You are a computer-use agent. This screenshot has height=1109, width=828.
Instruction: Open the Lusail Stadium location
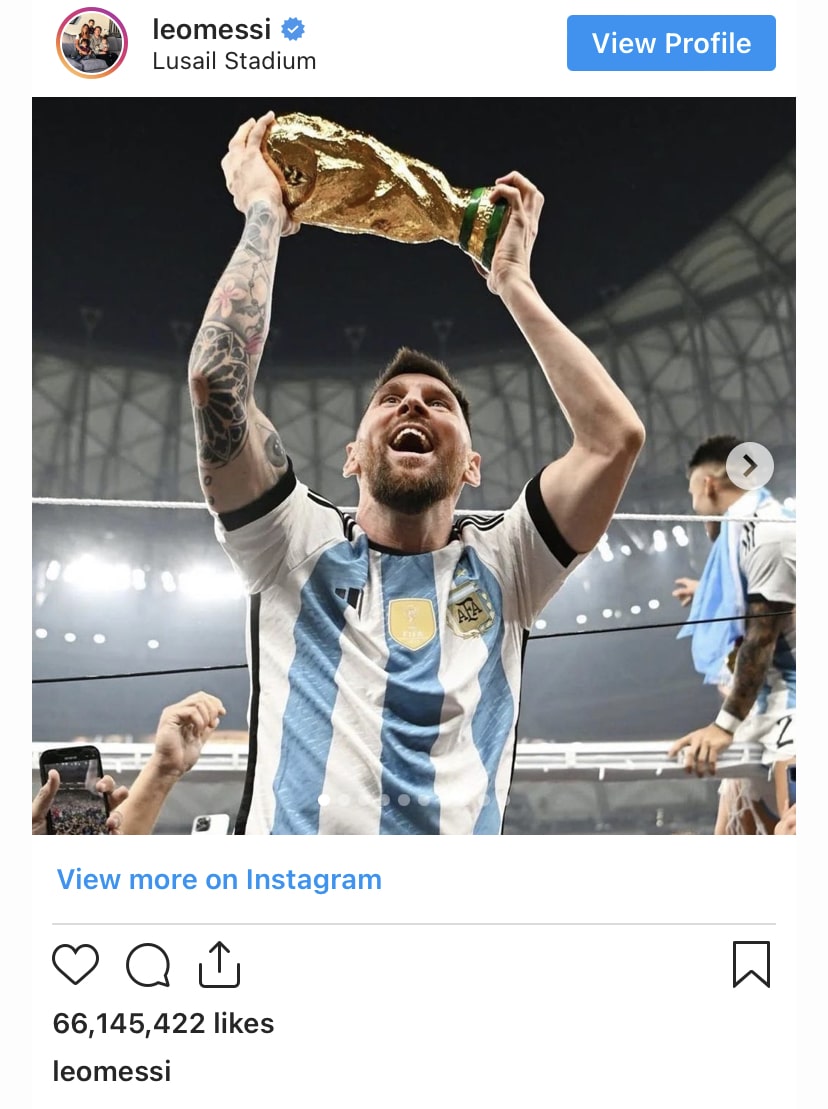tap(234, 61)
